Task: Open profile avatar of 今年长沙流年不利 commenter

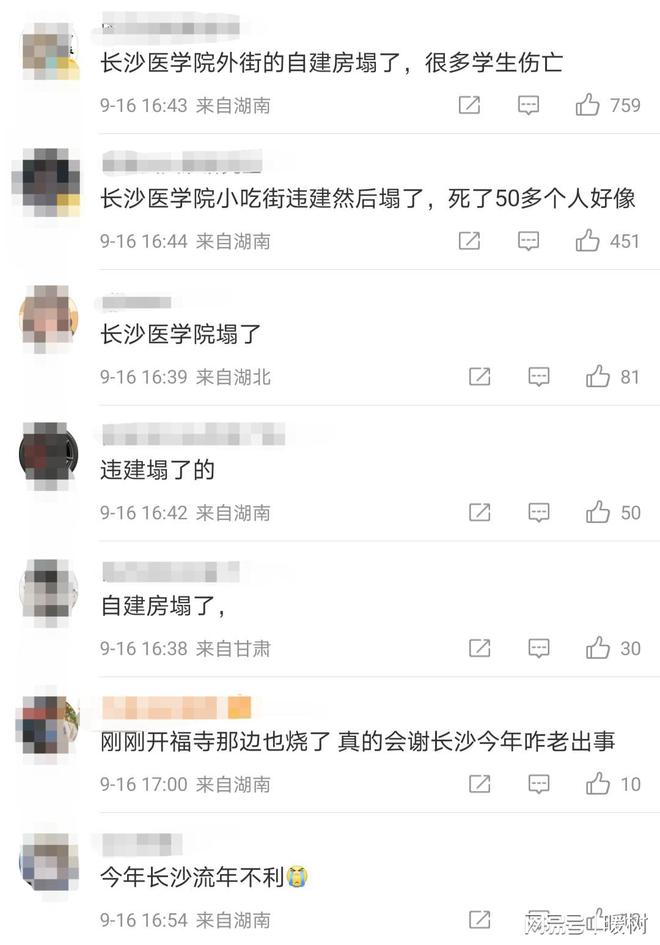Action: [49, 864]
